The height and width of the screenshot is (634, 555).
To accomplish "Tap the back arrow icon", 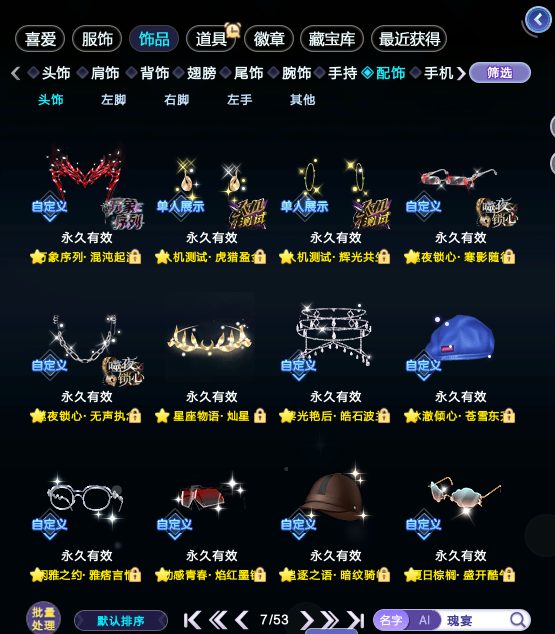I will 538,19.
